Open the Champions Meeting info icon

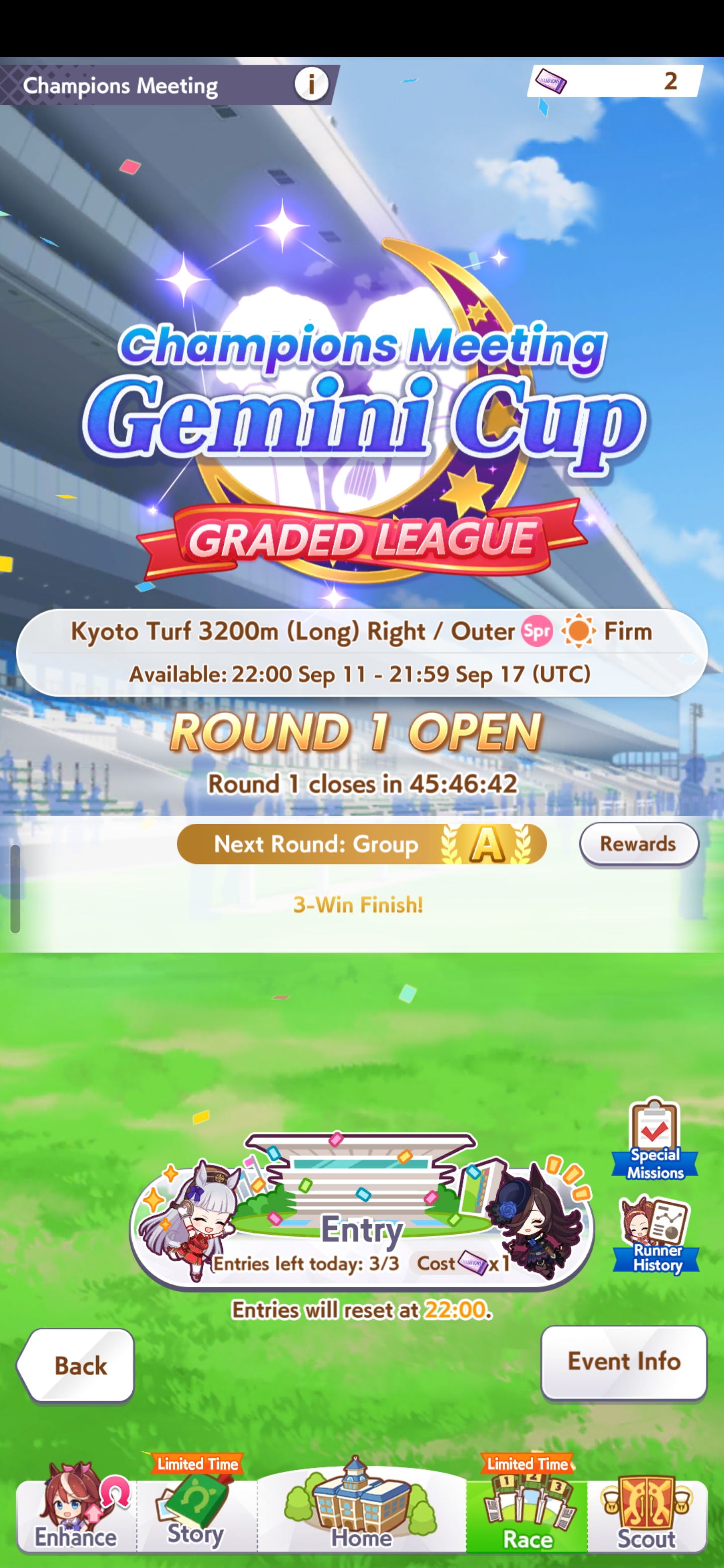point(311,84)
